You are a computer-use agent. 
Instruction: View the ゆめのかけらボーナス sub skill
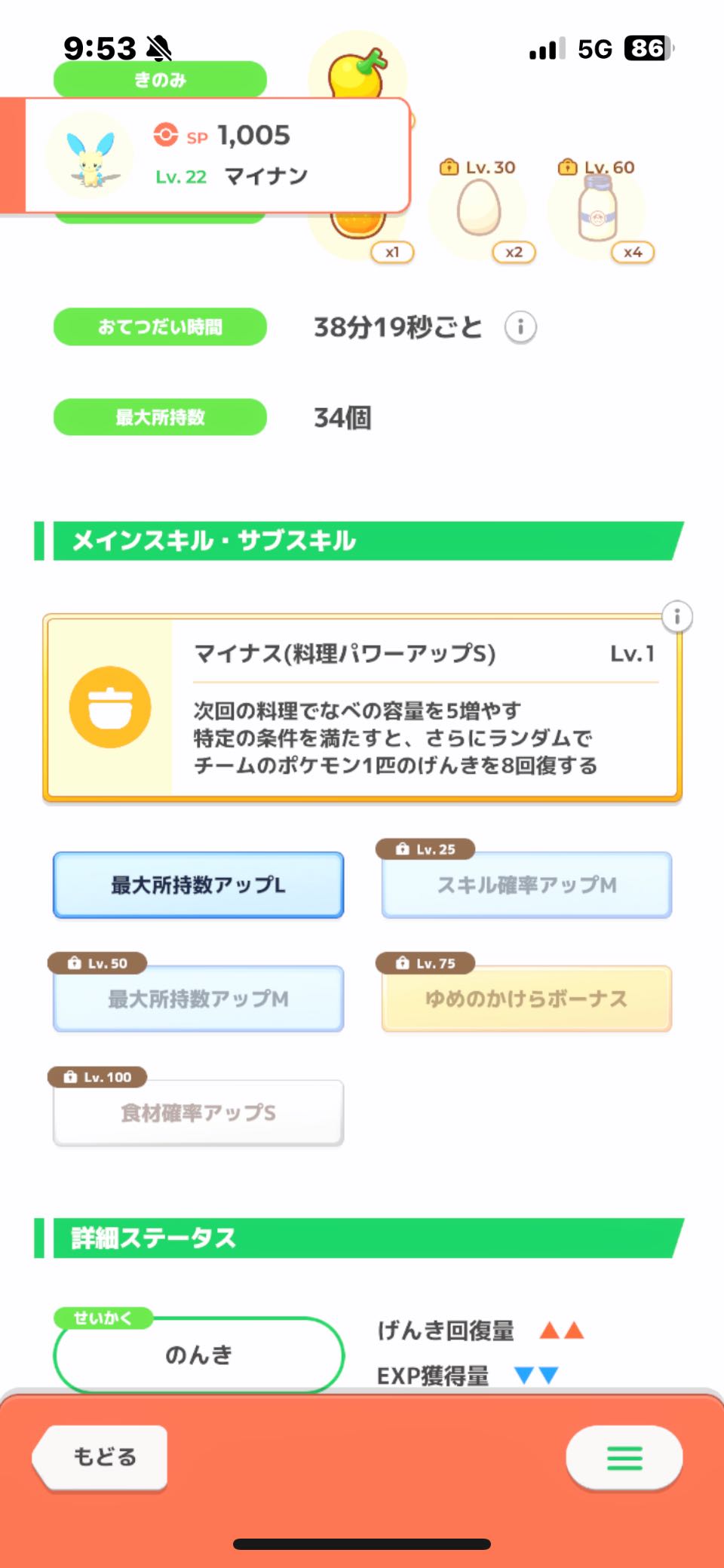point(526,999)
